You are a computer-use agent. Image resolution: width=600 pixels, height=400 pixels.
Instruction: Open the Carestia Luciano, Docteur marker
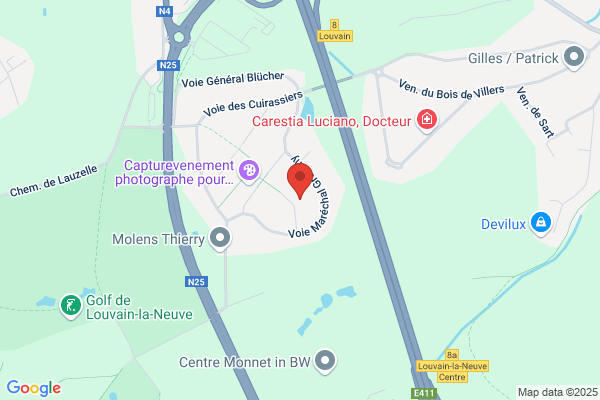(x=427, y=121)
